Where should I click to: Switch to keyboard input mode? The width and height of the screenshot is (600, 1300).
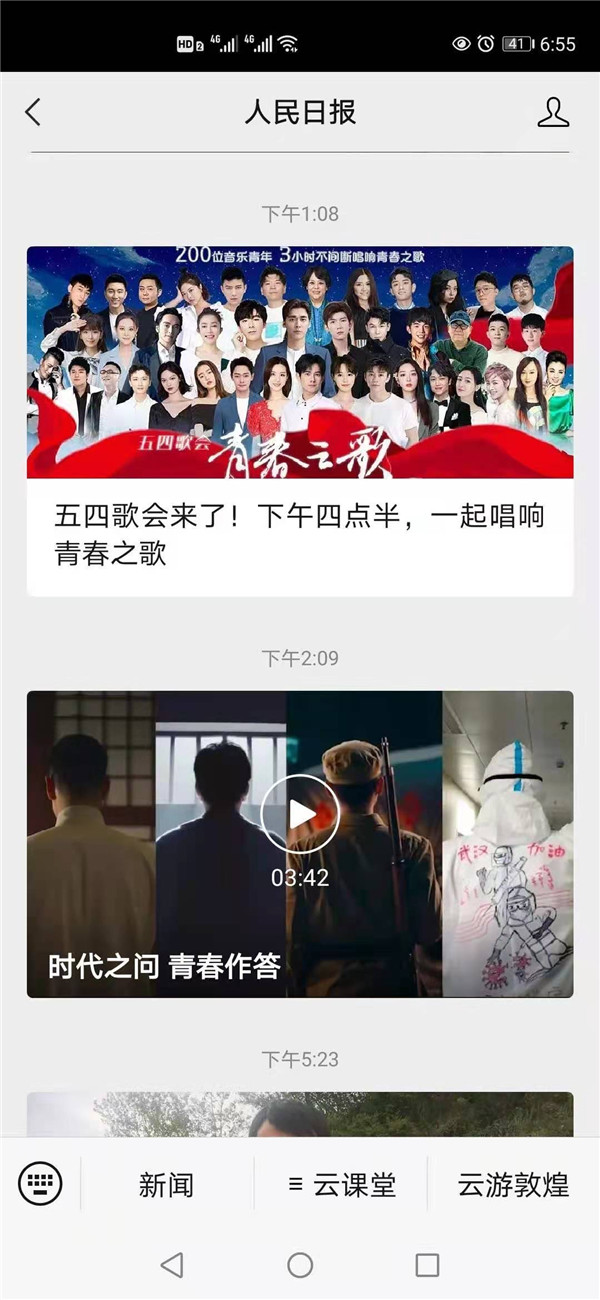tap(40, 1185)
